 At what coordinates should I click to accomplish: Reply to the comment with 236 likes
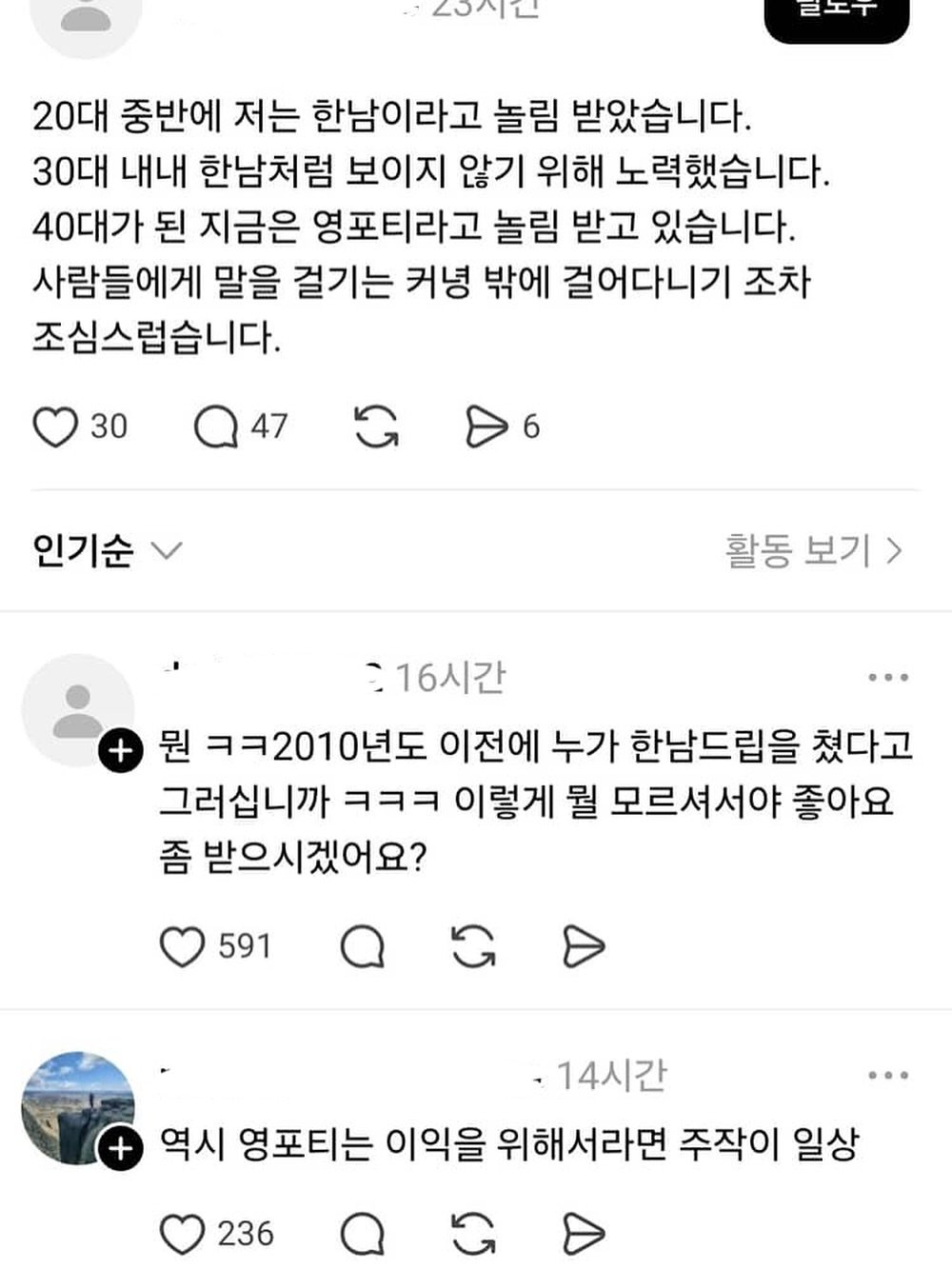pyautogui.click(x=363, y=1234)
